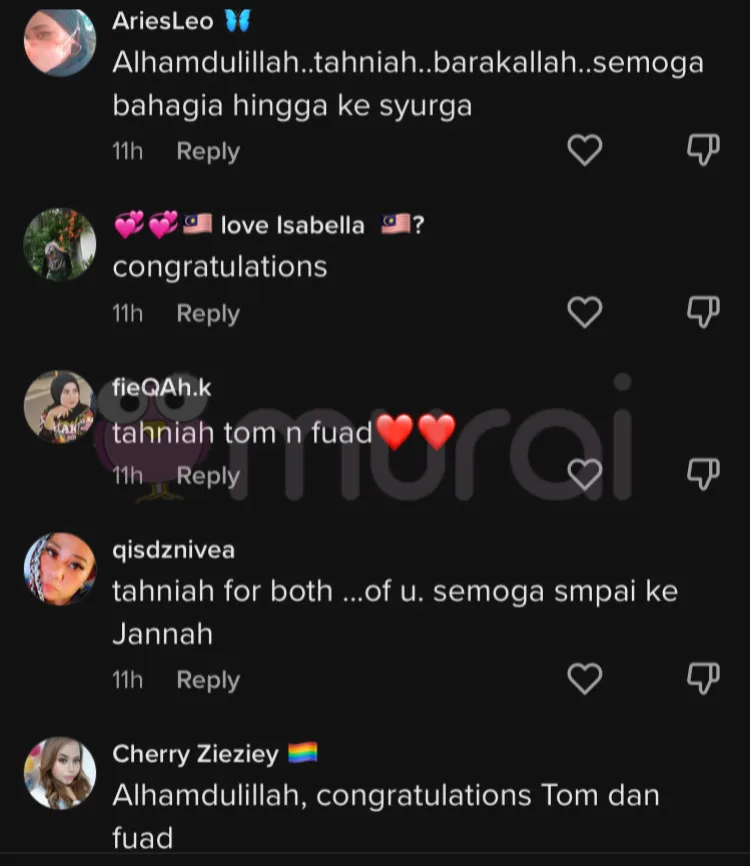Tap the AriesLeo username
The height and width of the screenshot is (866, 750).
[x=163, y=22]
